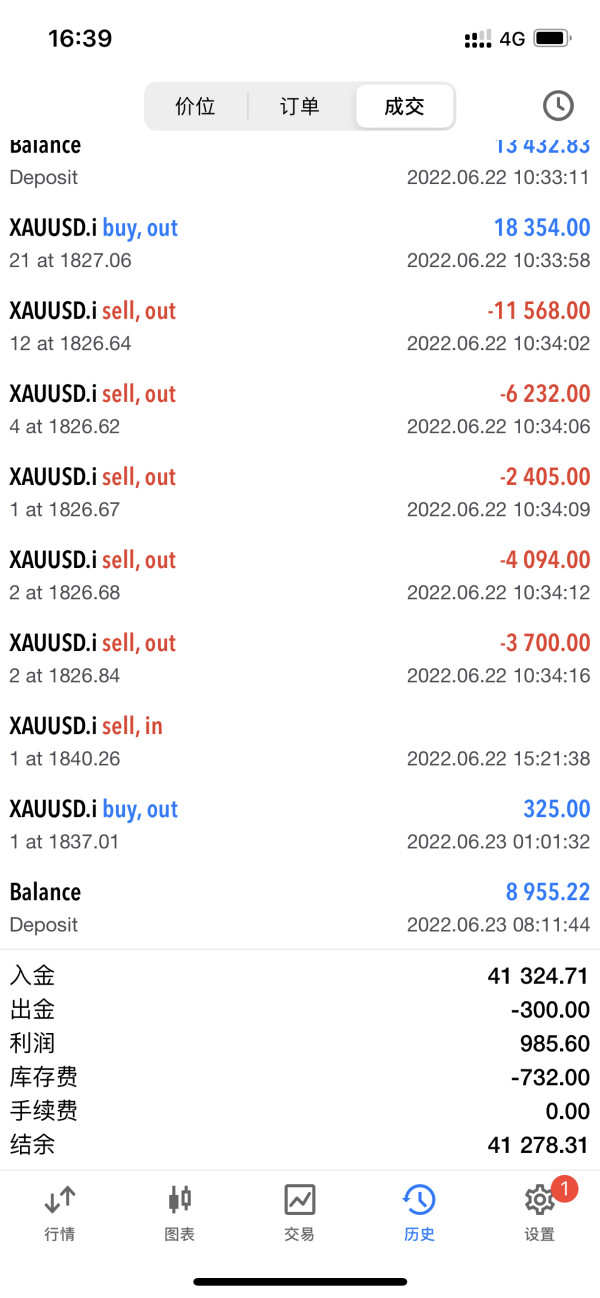This screenshot has height=1298, width=600.
Task: View the -3 700.00 sell deal
Action: click(300, 658)
